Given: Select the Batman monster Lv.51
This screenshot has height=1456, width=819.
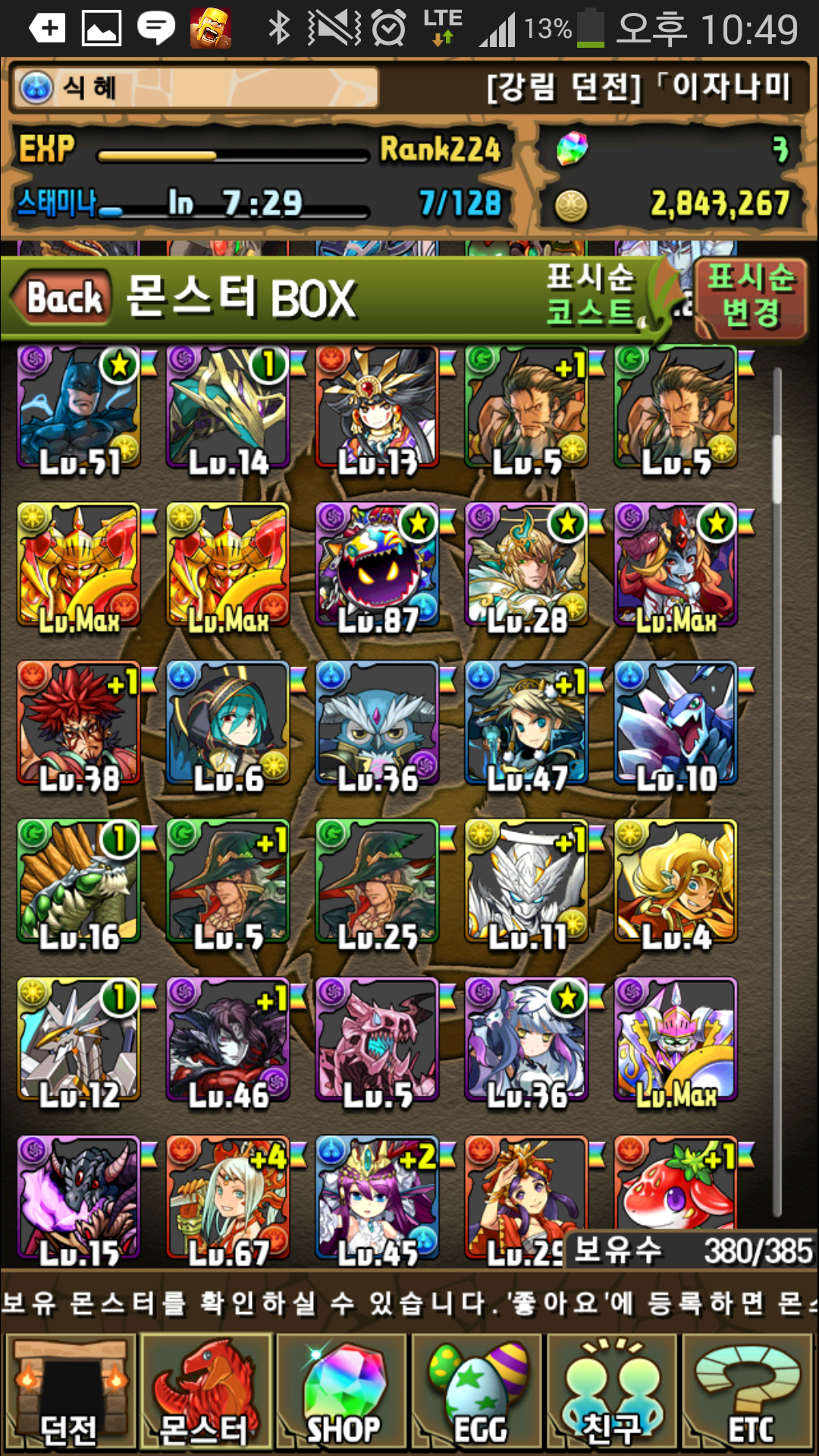Looking at the screenshot, I should coord(79,408).
